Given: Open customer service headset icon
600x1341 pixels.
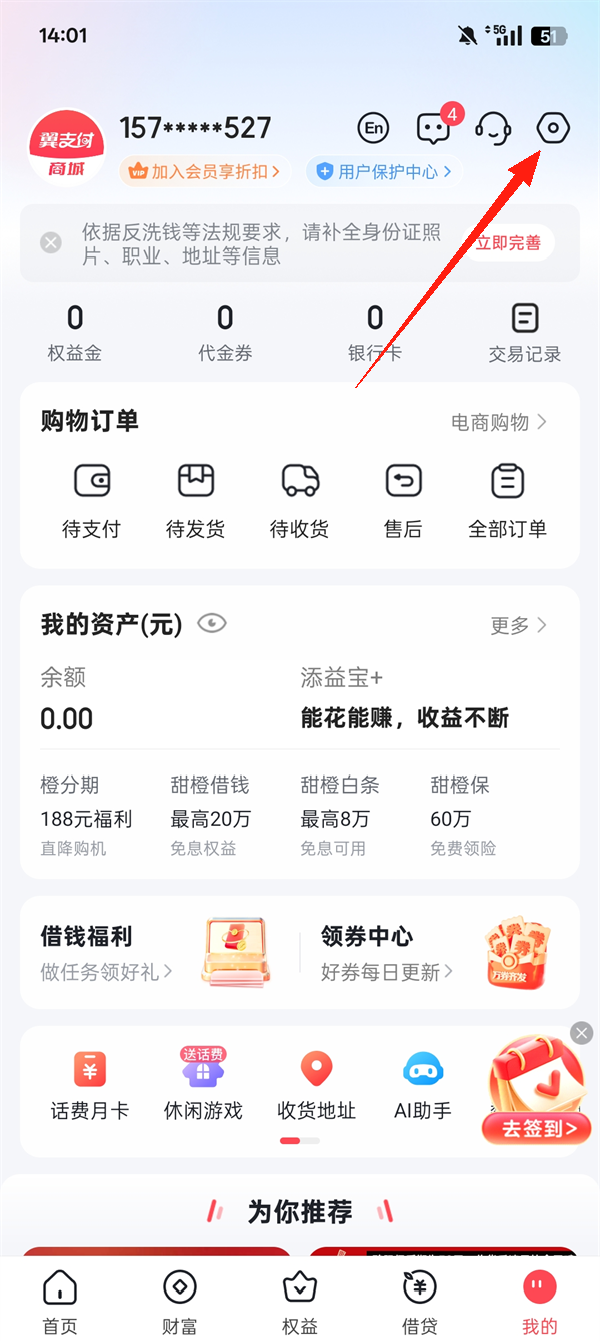Looking at the screenshot, I should coord(493,128).
